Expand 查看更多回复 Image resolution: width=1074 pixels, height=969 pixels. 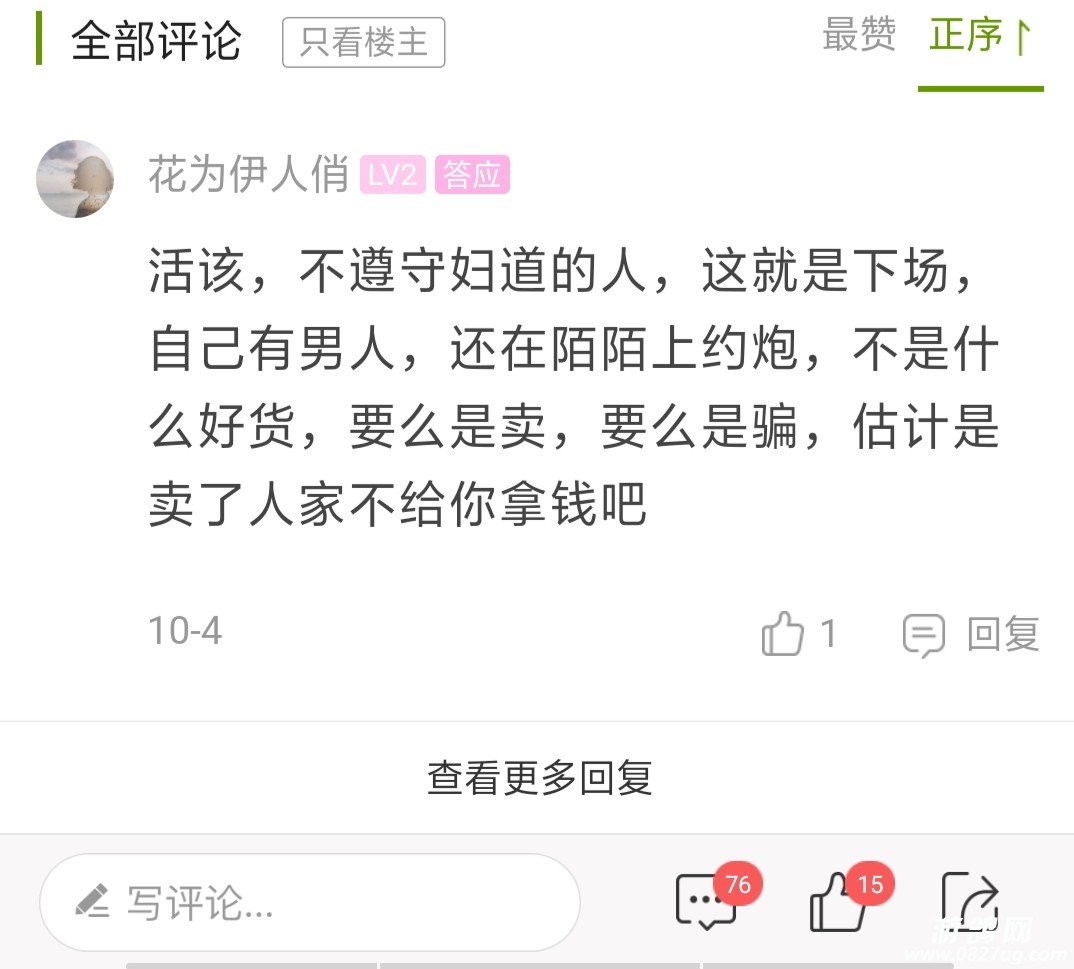pos(539,777)
